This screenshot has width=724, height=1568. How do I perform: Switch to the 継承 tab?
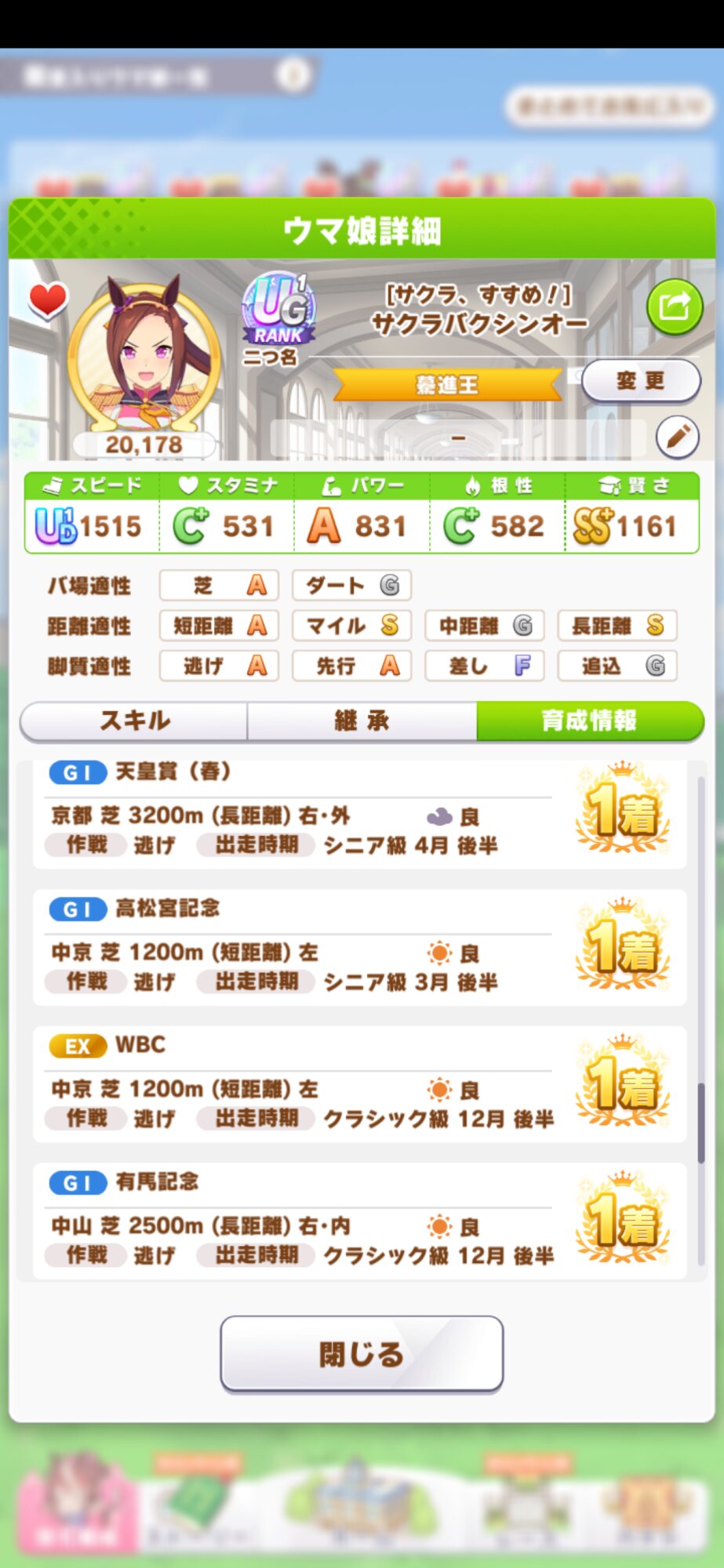tap(362, 720)
